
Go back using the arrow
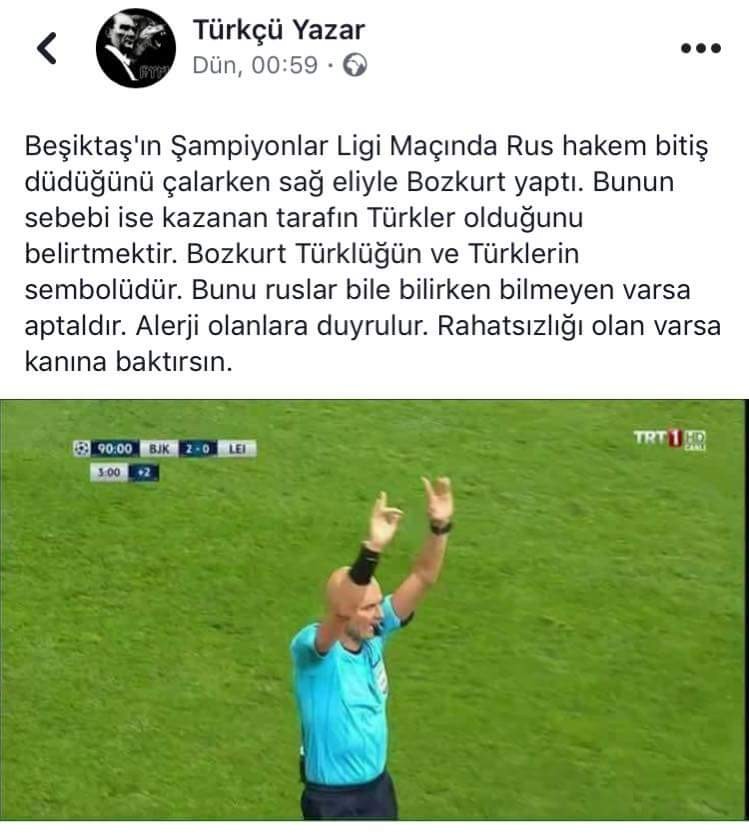[46, 47]
